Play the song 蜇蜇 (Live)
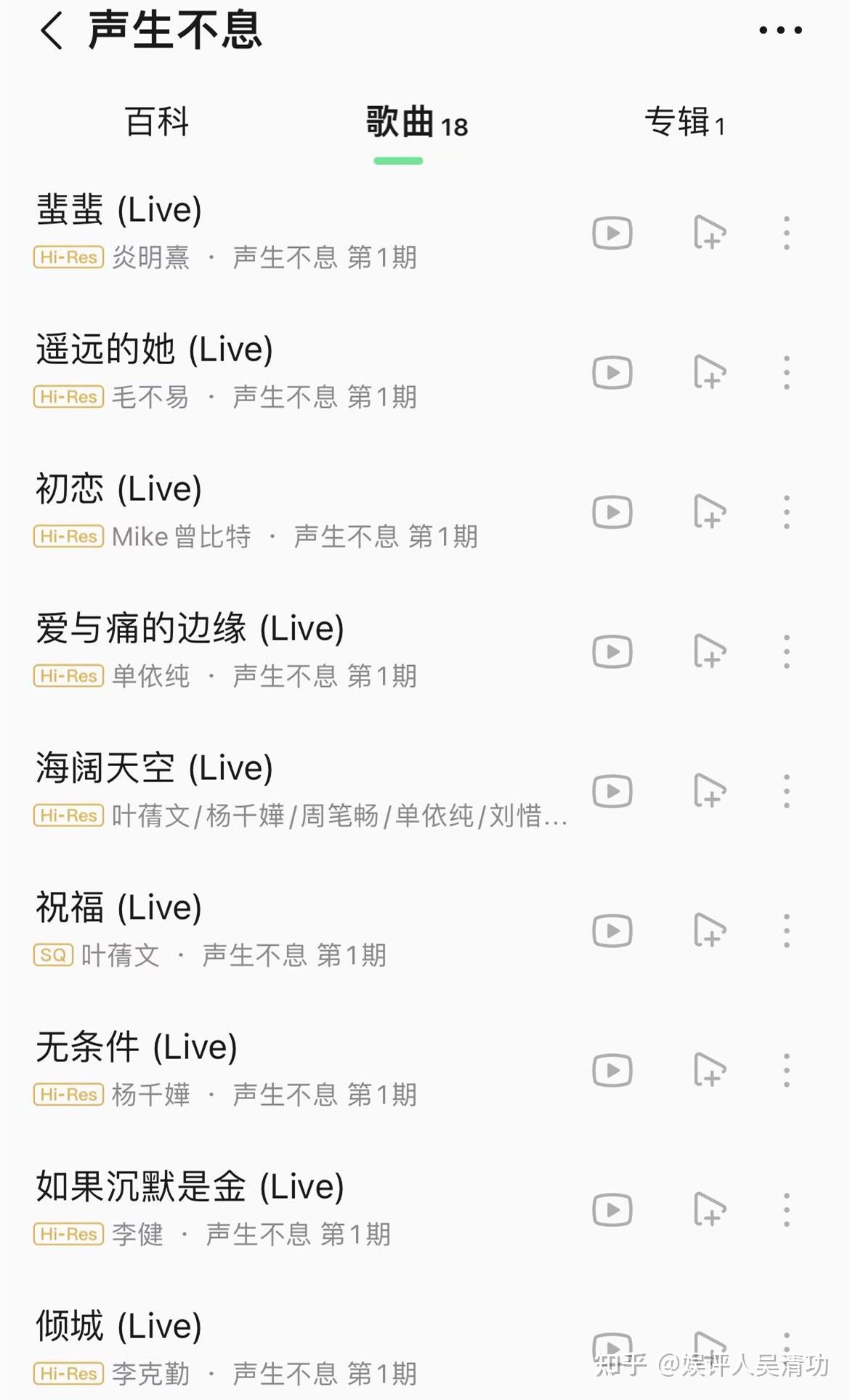 pyautogui.click(x=611, y=233)
